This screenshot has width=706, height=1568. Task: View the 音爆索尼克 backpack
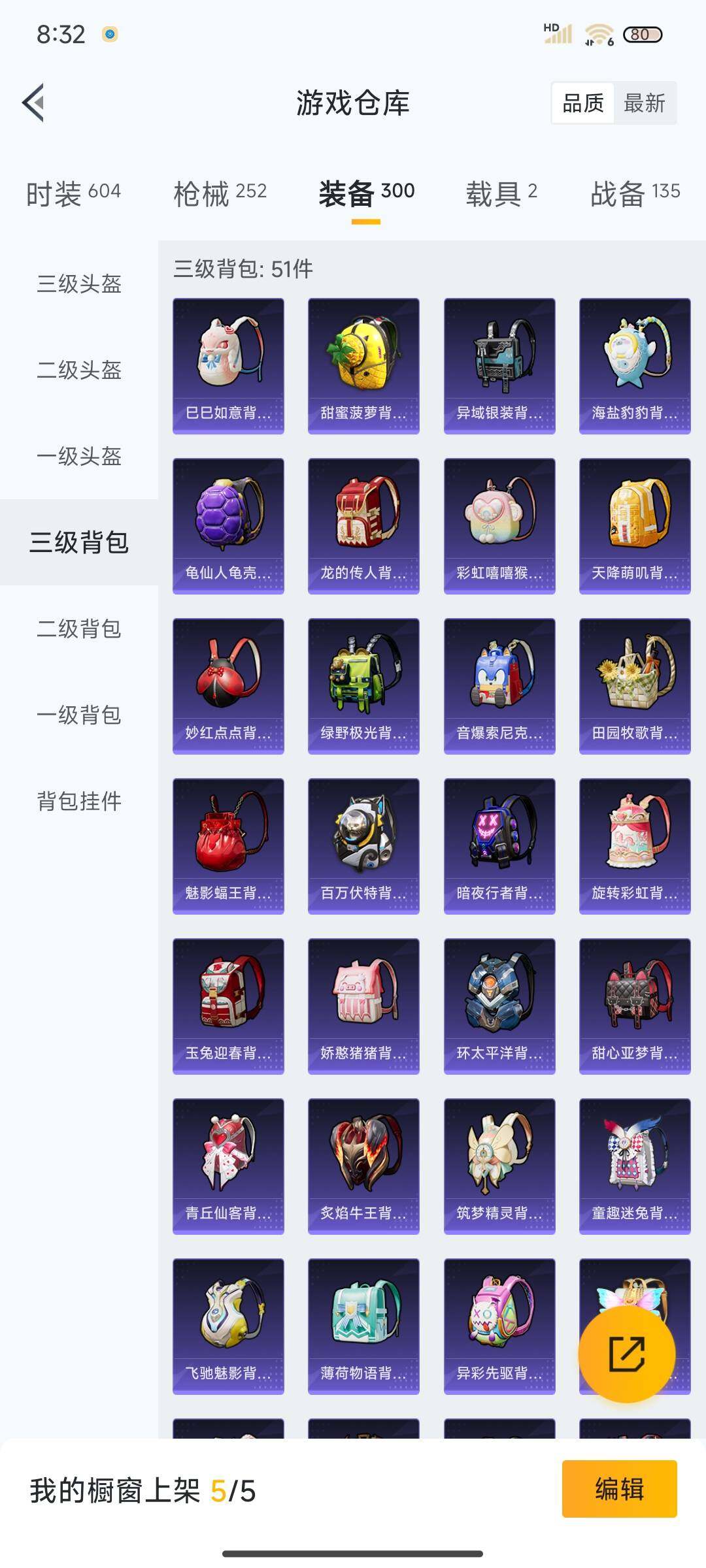pyautogui.click(x=499, y=686)
